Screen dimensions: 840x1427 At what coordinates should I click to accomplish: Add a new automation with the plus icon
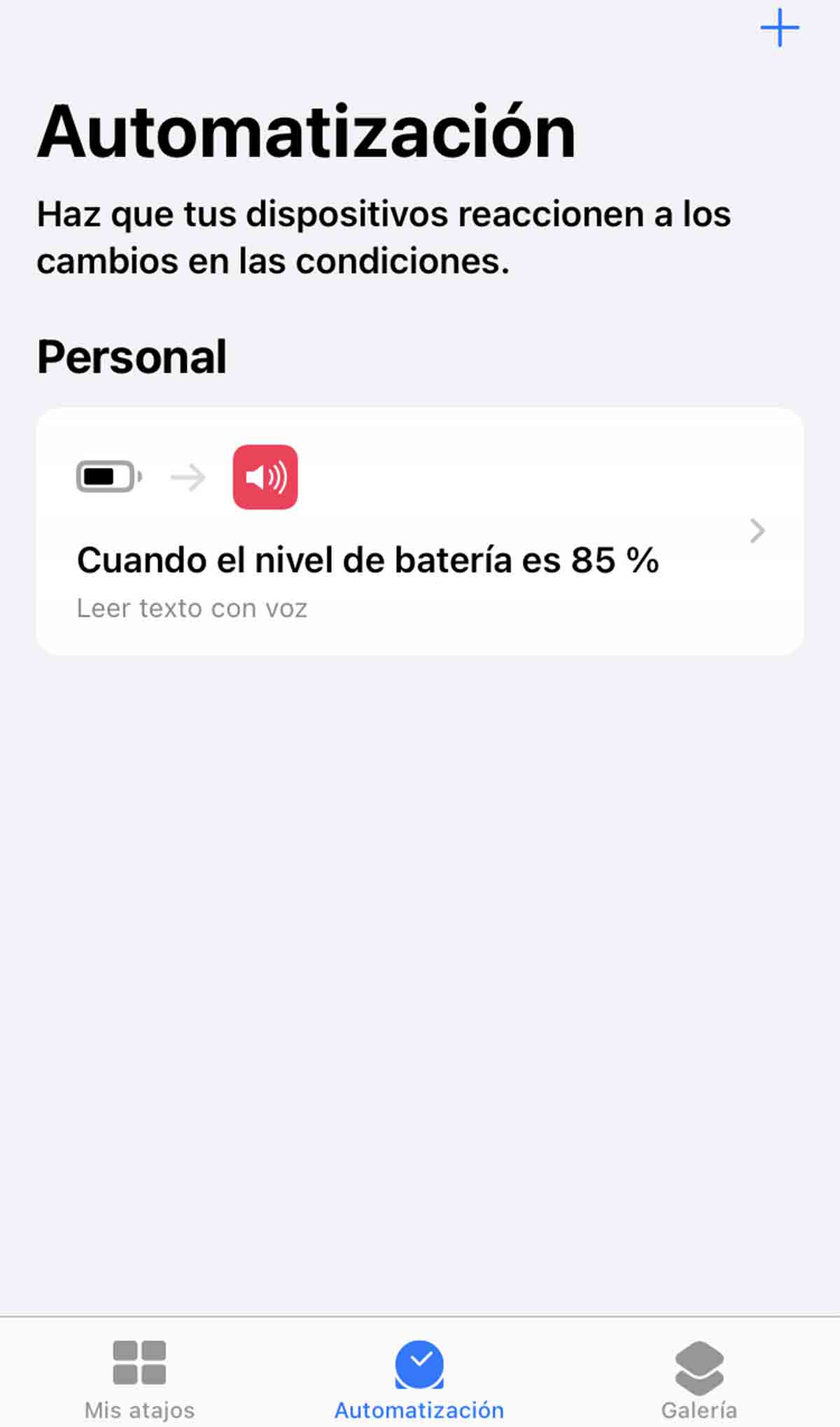tap(779, 29)
